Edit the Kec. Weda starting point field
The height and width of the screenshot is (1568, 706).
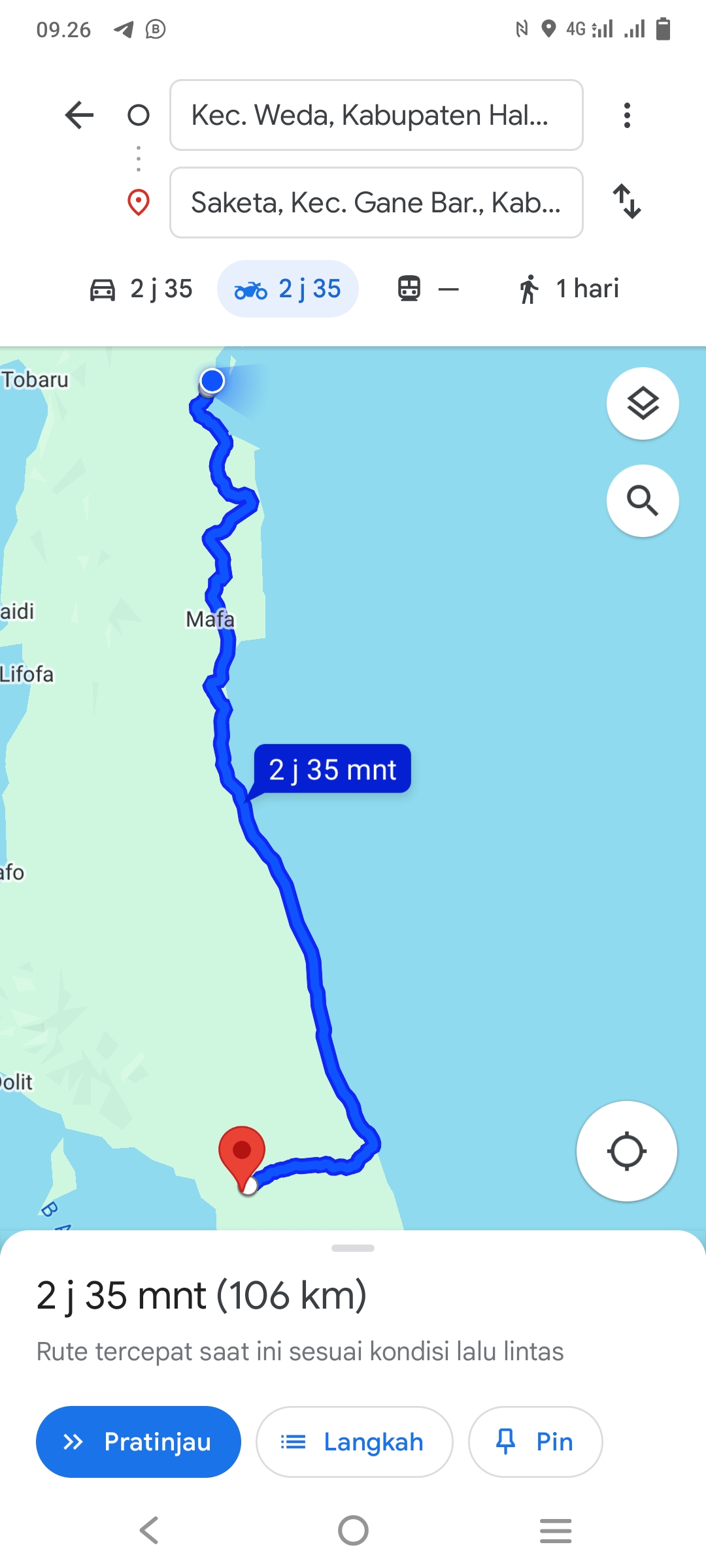(x=376, y=115)
